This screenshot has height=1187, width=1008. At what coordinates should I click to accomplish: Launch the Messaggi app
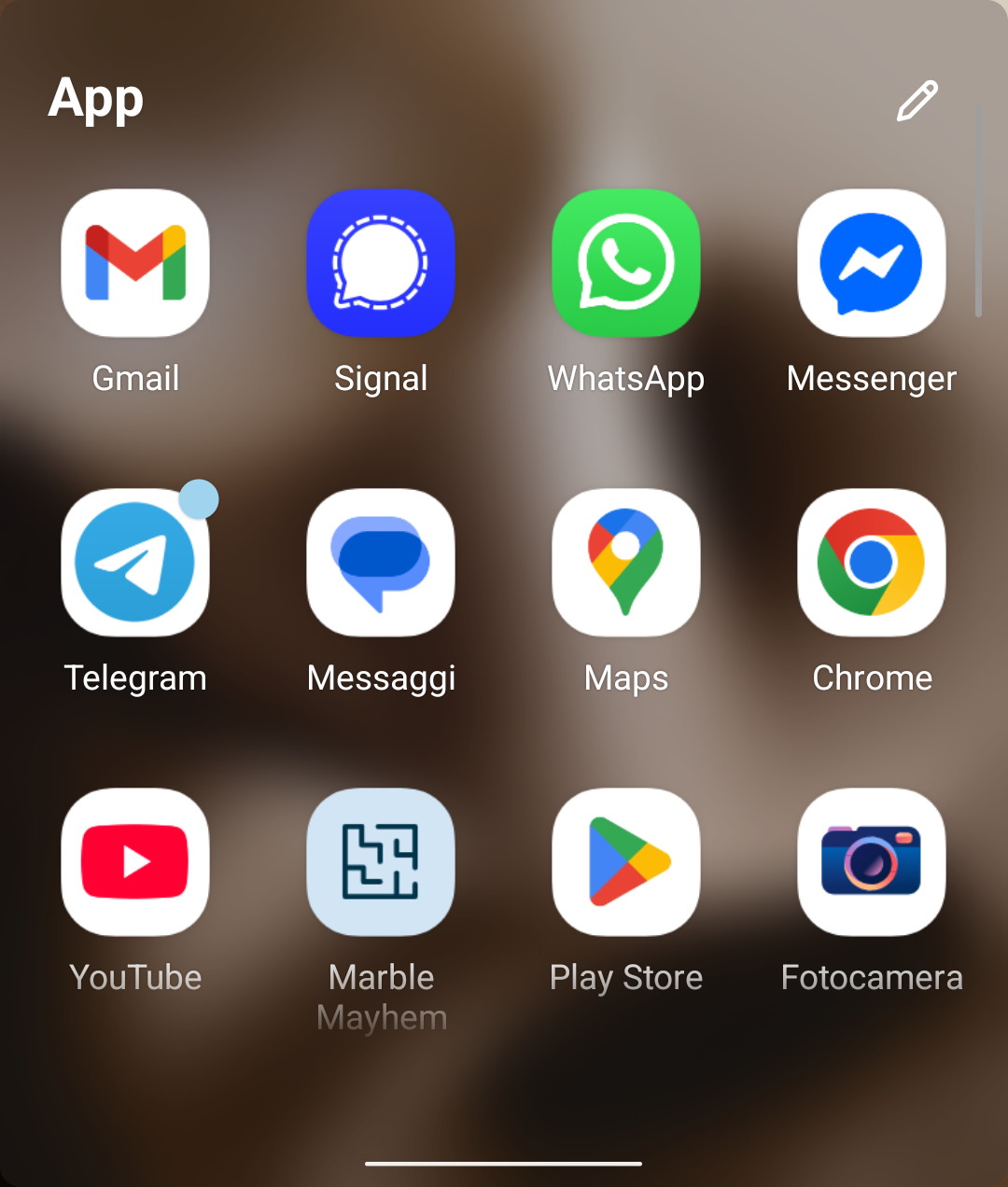click(x=381, y=563)
